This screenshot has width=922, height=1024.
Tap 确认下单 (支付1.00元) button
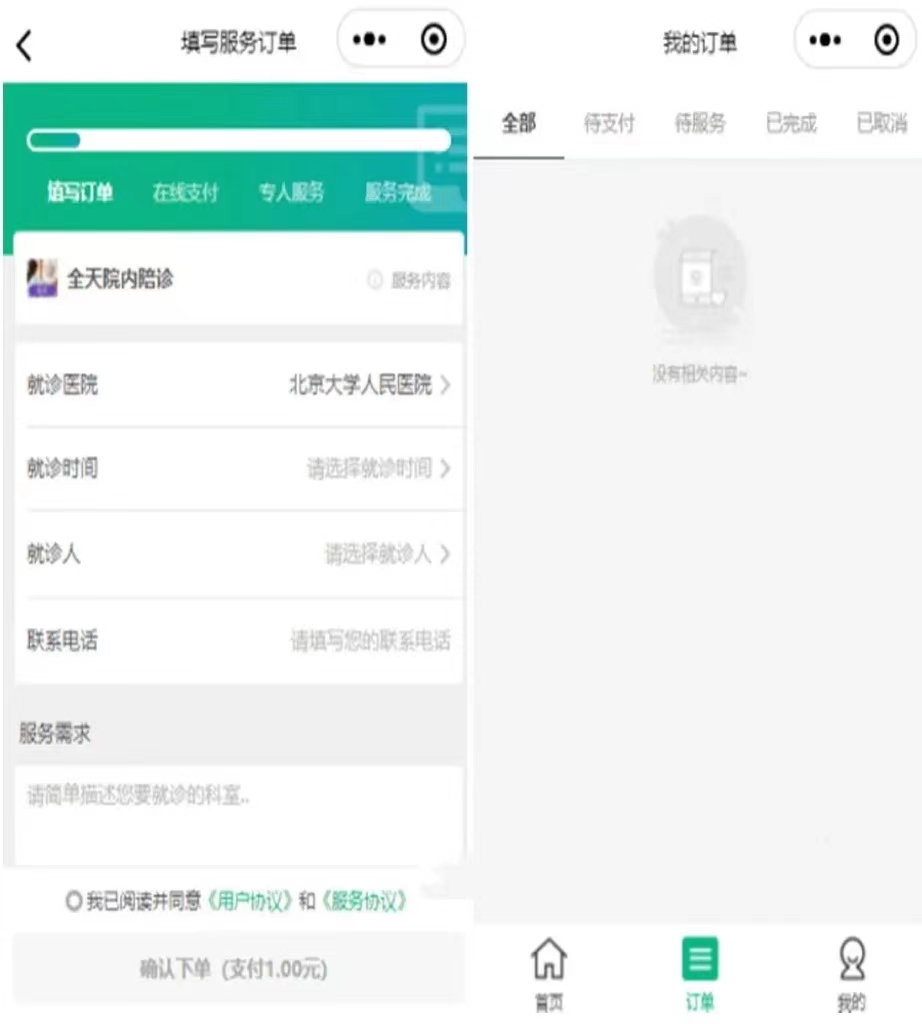click(x=238, y=968)
